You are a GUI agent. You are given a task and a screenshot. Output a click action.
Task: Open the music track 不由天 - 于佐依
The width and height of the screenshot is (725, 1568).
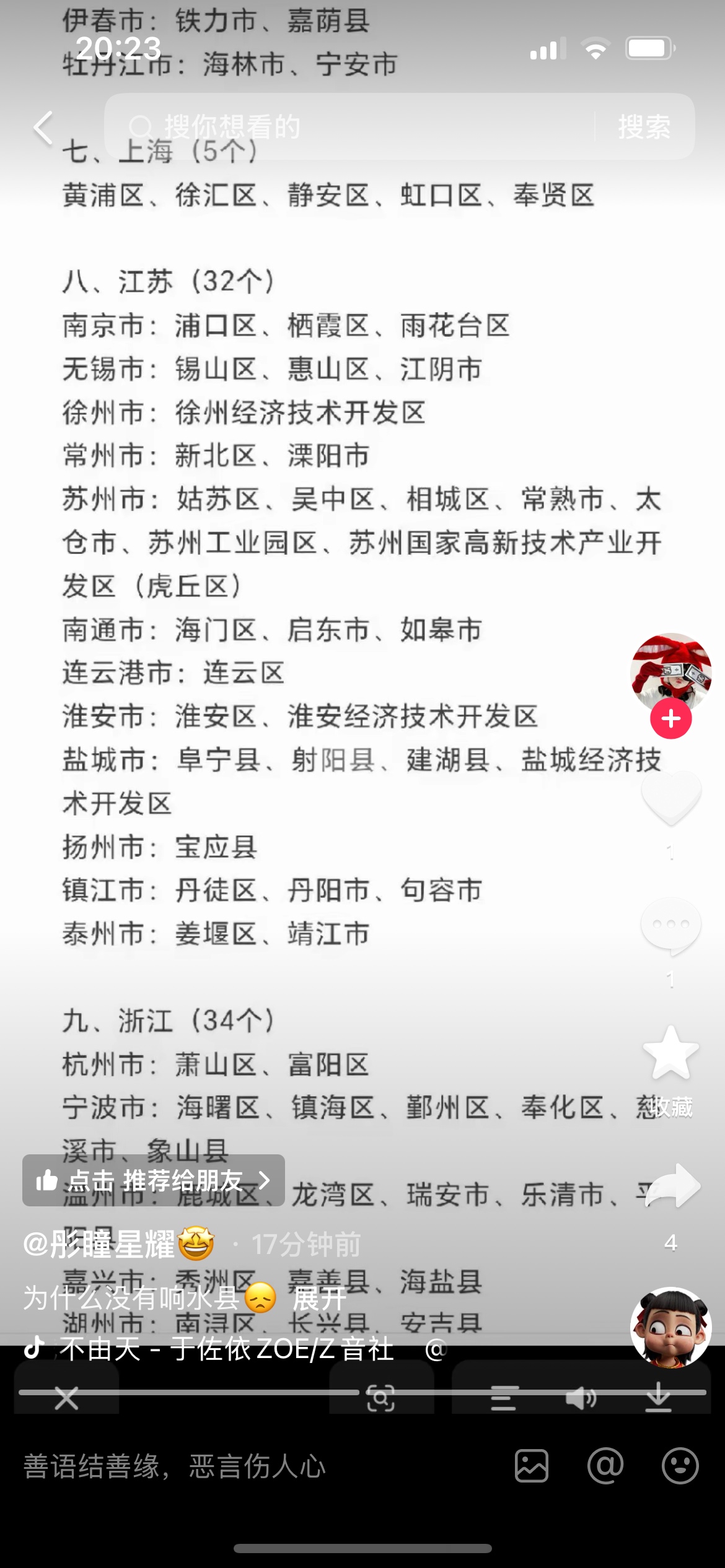click(226, 1348)
